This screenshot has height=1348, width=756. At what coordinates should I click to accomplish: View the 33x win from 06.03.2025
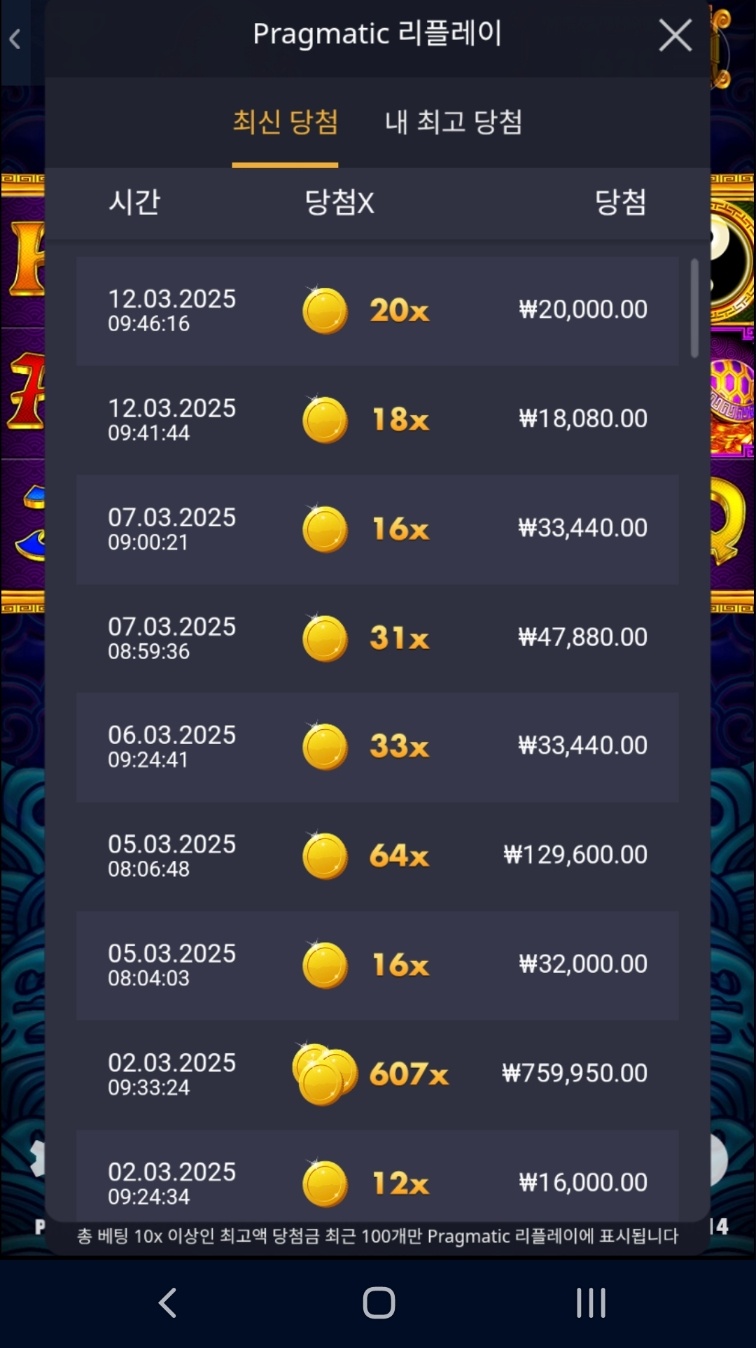(377, 746)
